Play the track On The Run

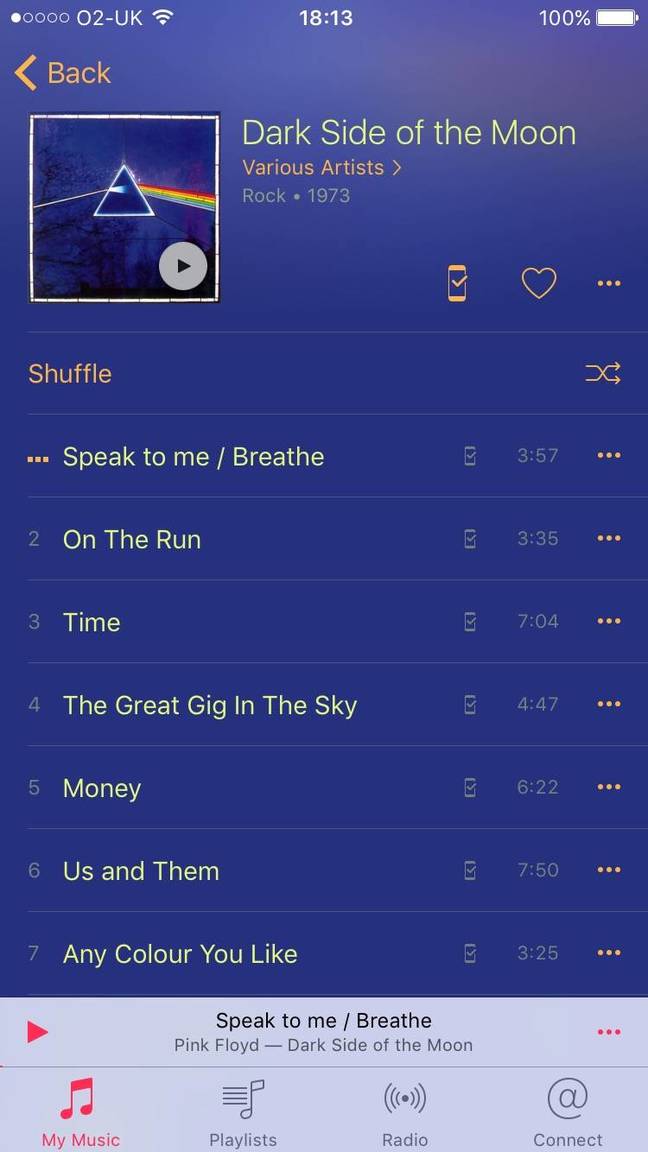[324, 539]
